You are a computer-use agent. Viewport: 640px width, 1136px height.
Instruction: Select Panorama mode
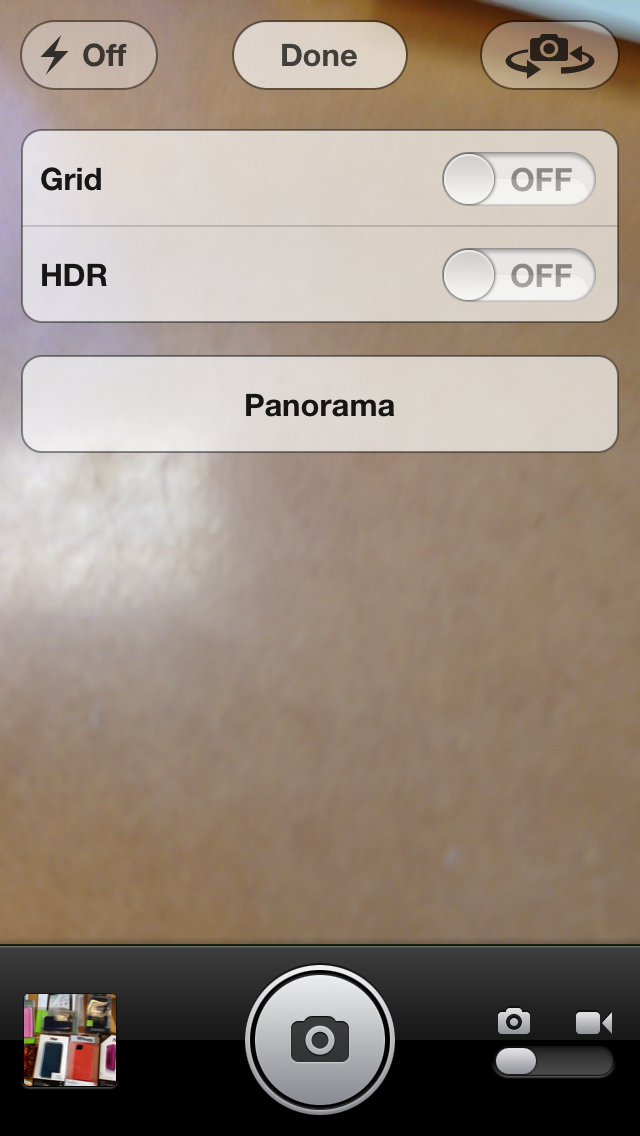tap(320, 404)
